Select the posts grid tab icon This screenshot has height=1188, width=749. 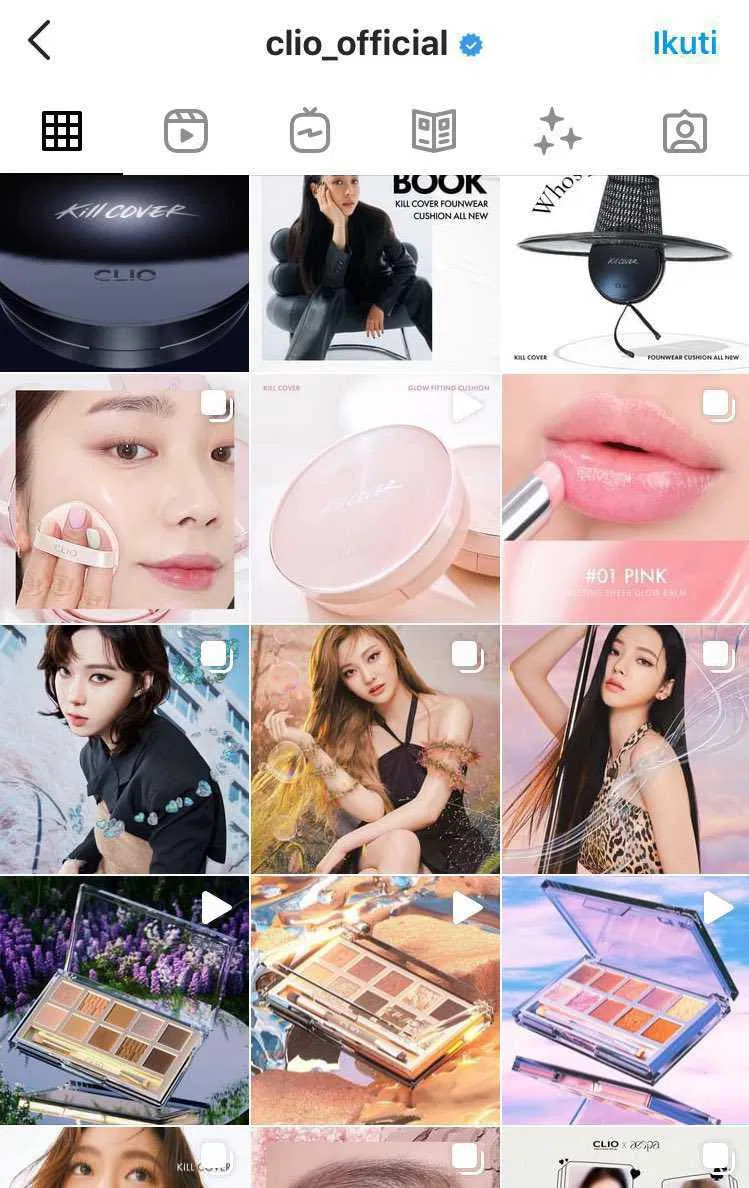[61, 130]
